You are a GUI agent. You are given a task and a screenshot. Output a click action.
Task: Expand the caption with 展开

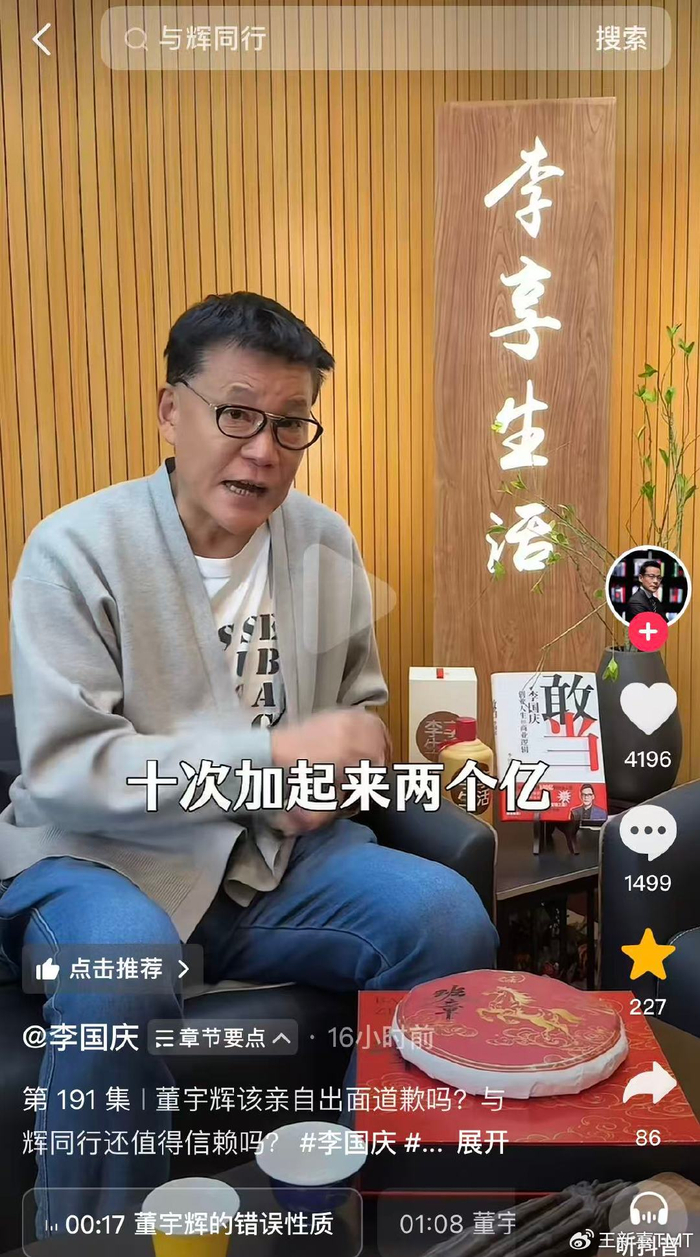point(483,1143)
